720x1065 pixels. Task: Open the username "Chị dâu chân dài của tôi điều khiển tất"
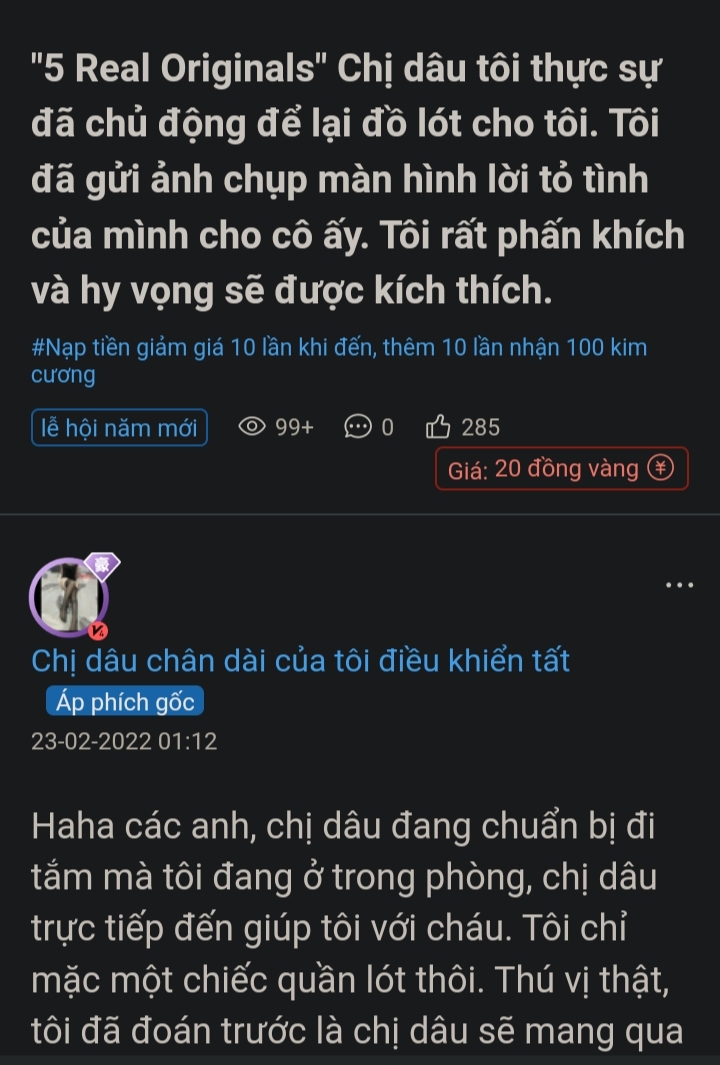coord(300,660)
